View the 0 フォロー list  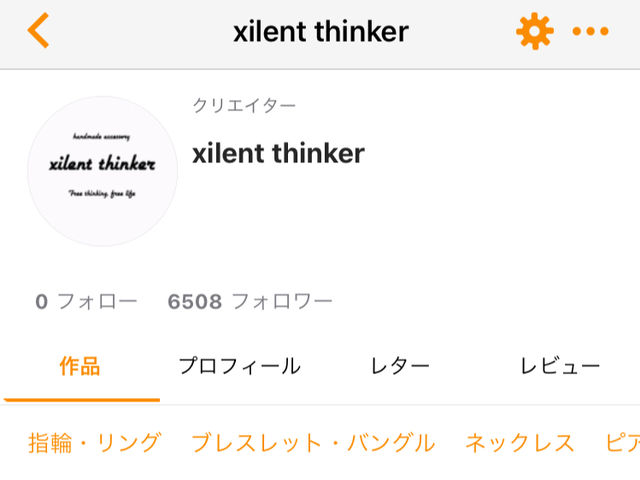point(86,301)
